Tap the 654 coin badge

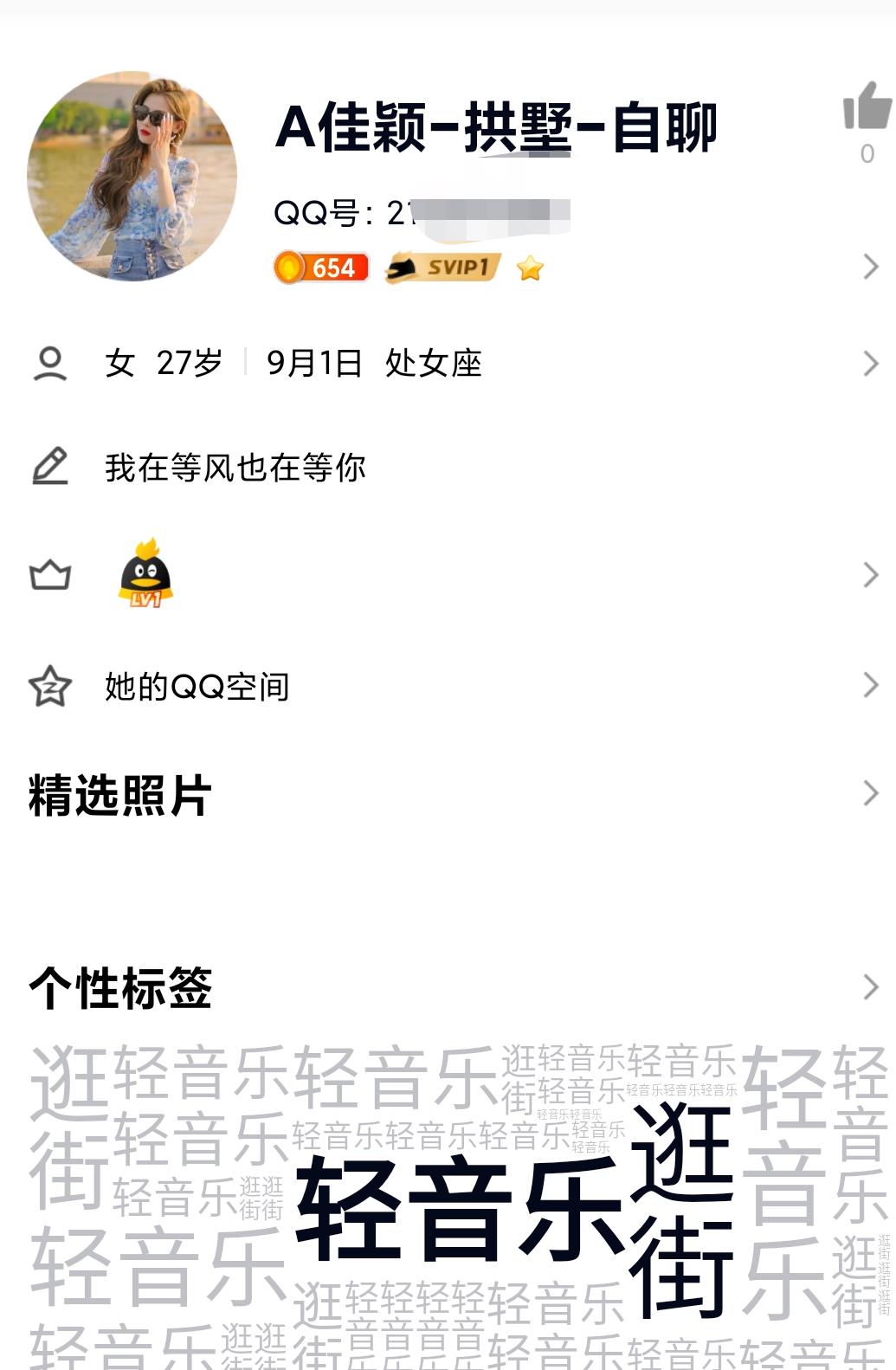(x=322, y=268)
